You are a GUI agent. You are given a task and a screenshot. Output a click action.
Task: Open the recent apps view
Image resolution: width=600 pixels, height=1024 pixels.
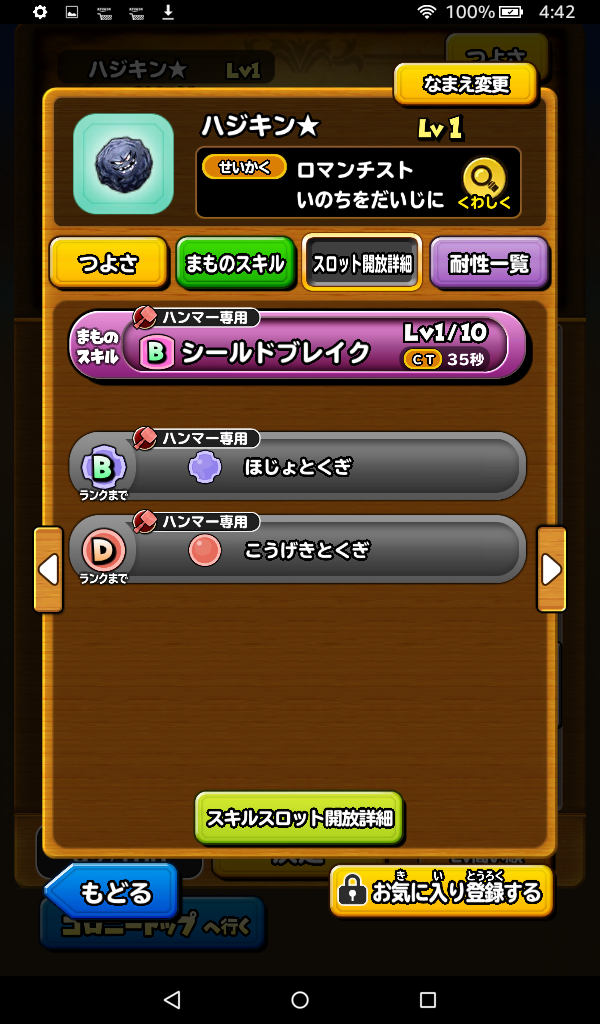(428, 1000)
